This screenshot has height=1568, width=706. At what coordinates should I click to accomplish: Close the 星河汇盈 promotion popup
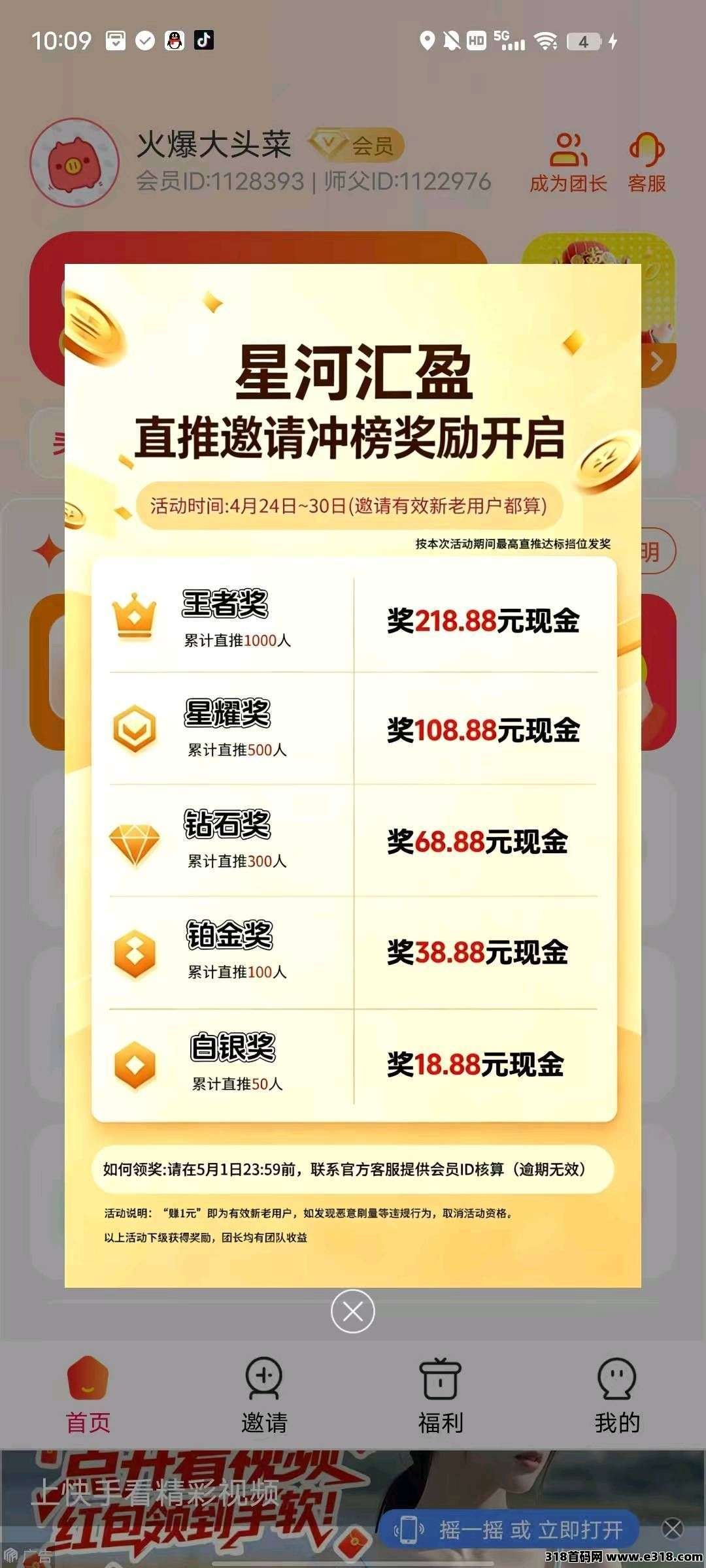point(352,1311)
